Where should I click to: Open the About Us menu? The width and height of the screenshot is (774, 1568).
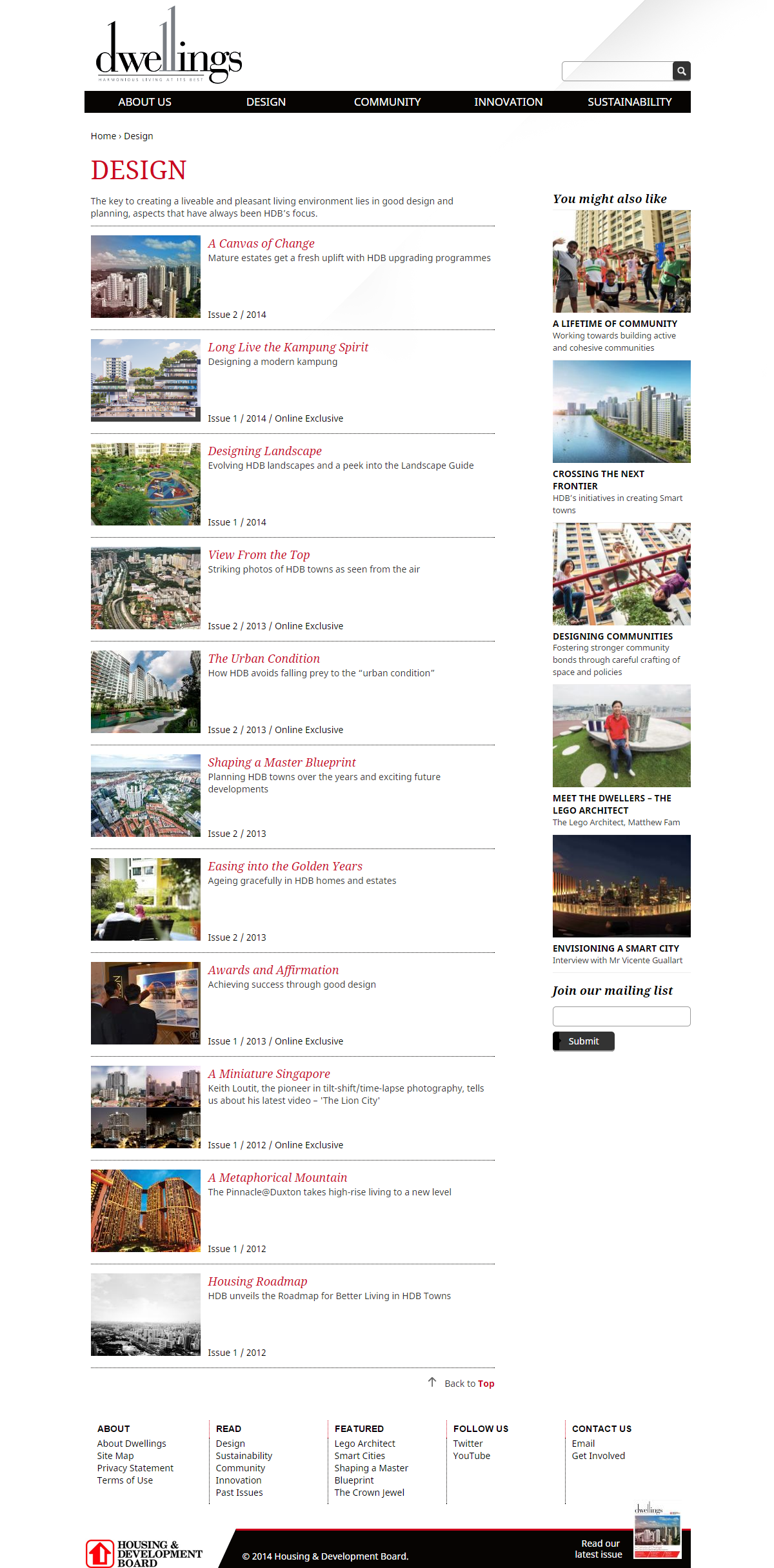pos(144,102)
